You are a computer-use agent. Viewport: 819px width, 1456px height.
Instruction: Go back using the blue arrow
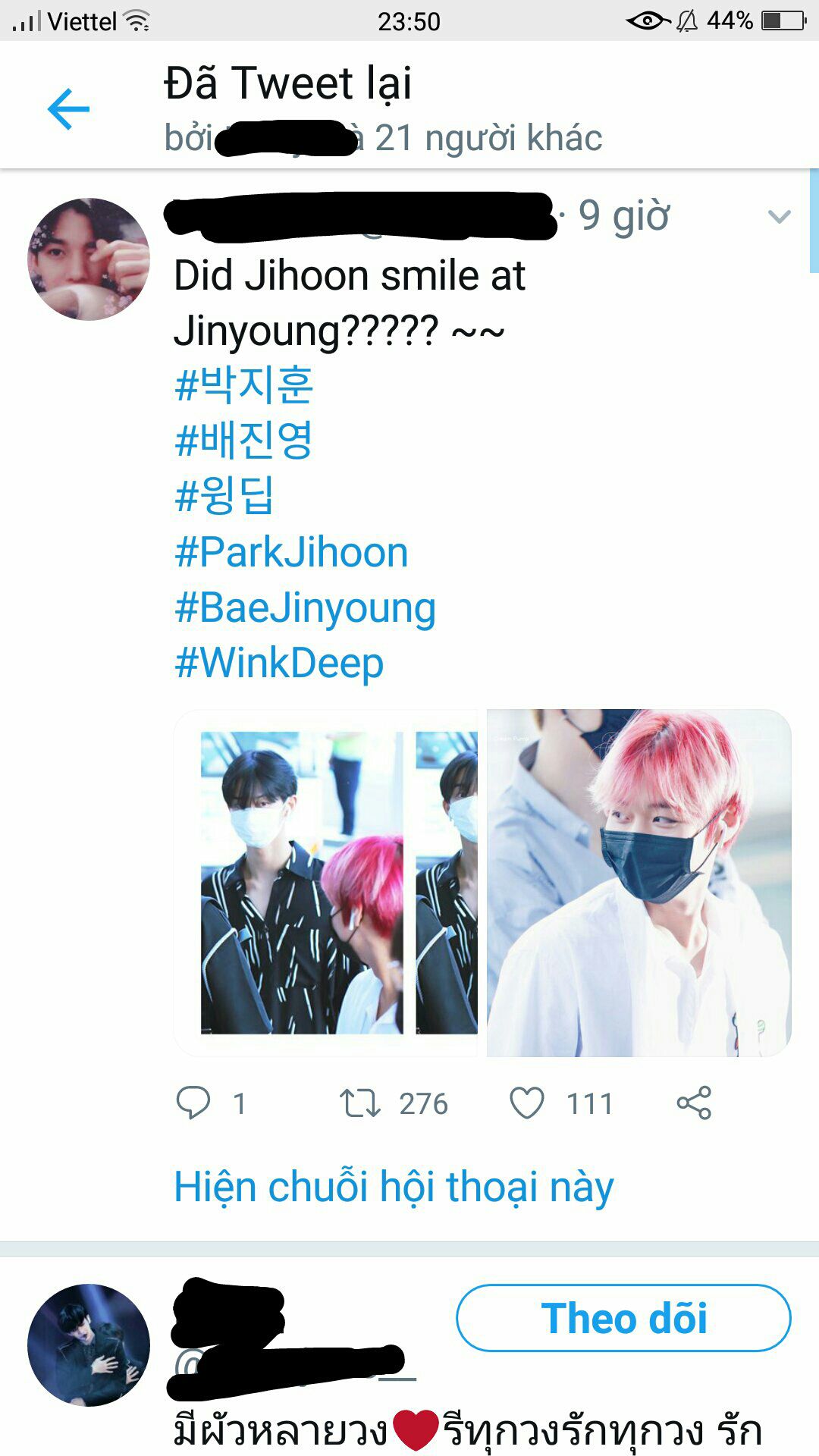pyautogui.click(x=68, y=109)
